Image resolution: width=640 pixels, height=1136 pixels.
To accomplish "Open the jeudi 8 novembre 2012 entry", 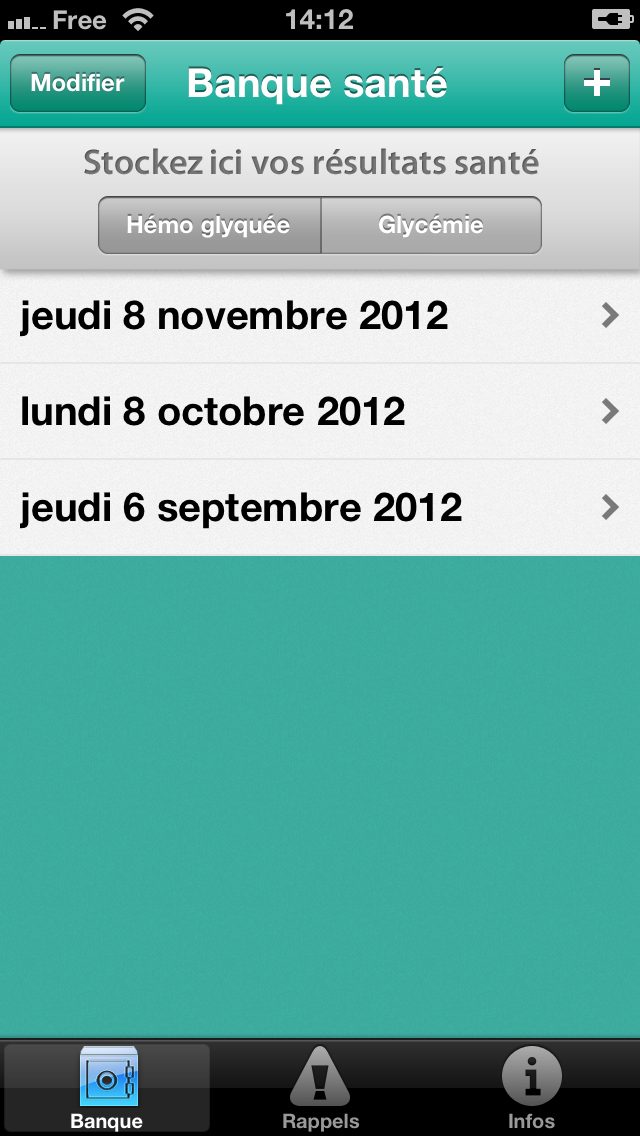I will click(320, 316).
